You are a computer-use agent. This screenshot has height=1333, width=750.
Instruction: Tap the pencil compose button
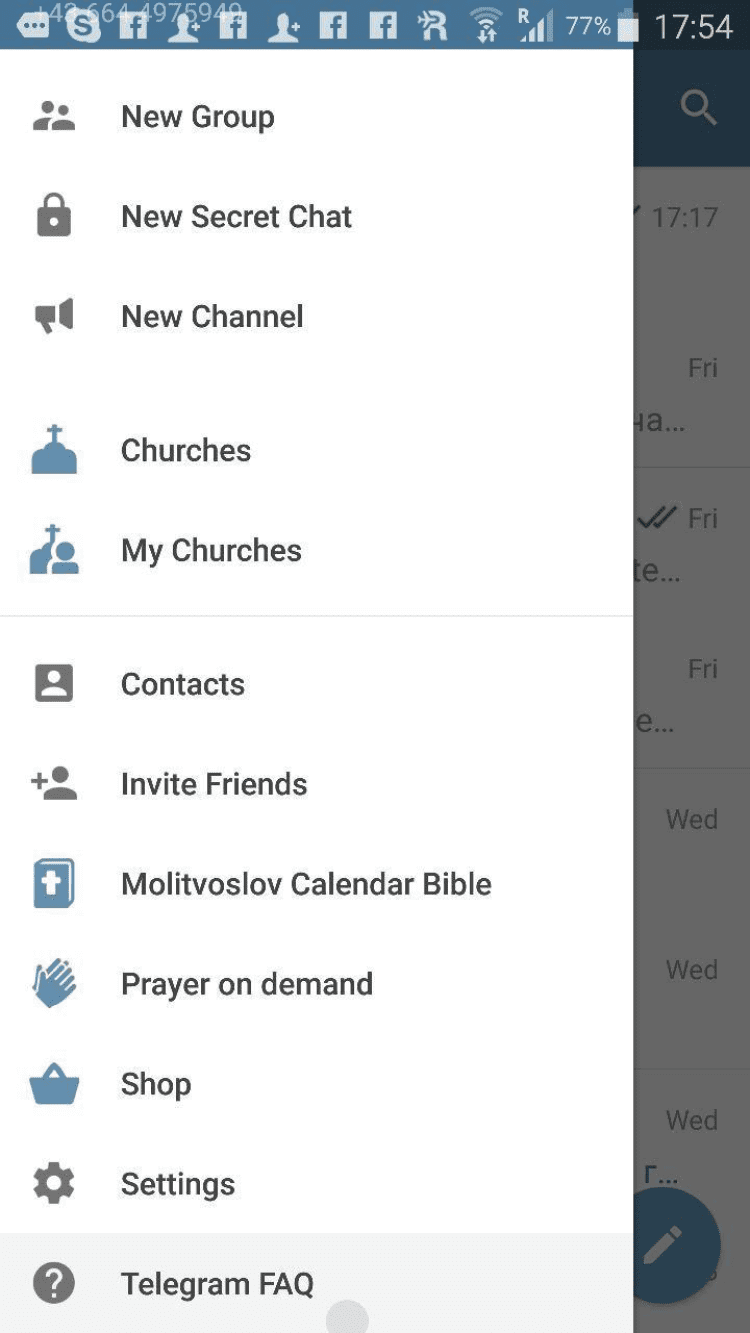coord(663,1245)
